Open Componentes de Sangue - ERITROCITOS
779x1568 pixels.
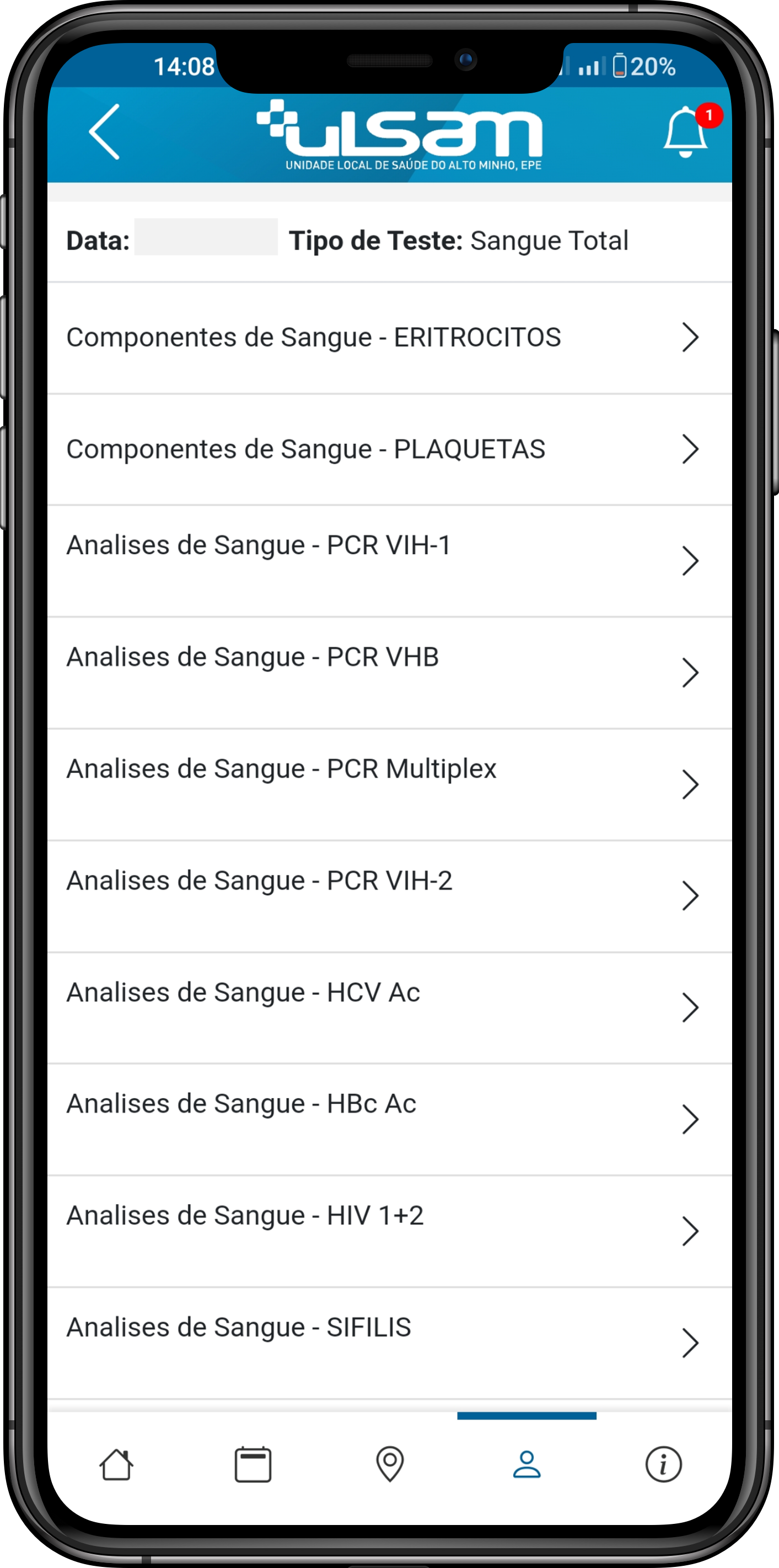(x=389, y=338)
